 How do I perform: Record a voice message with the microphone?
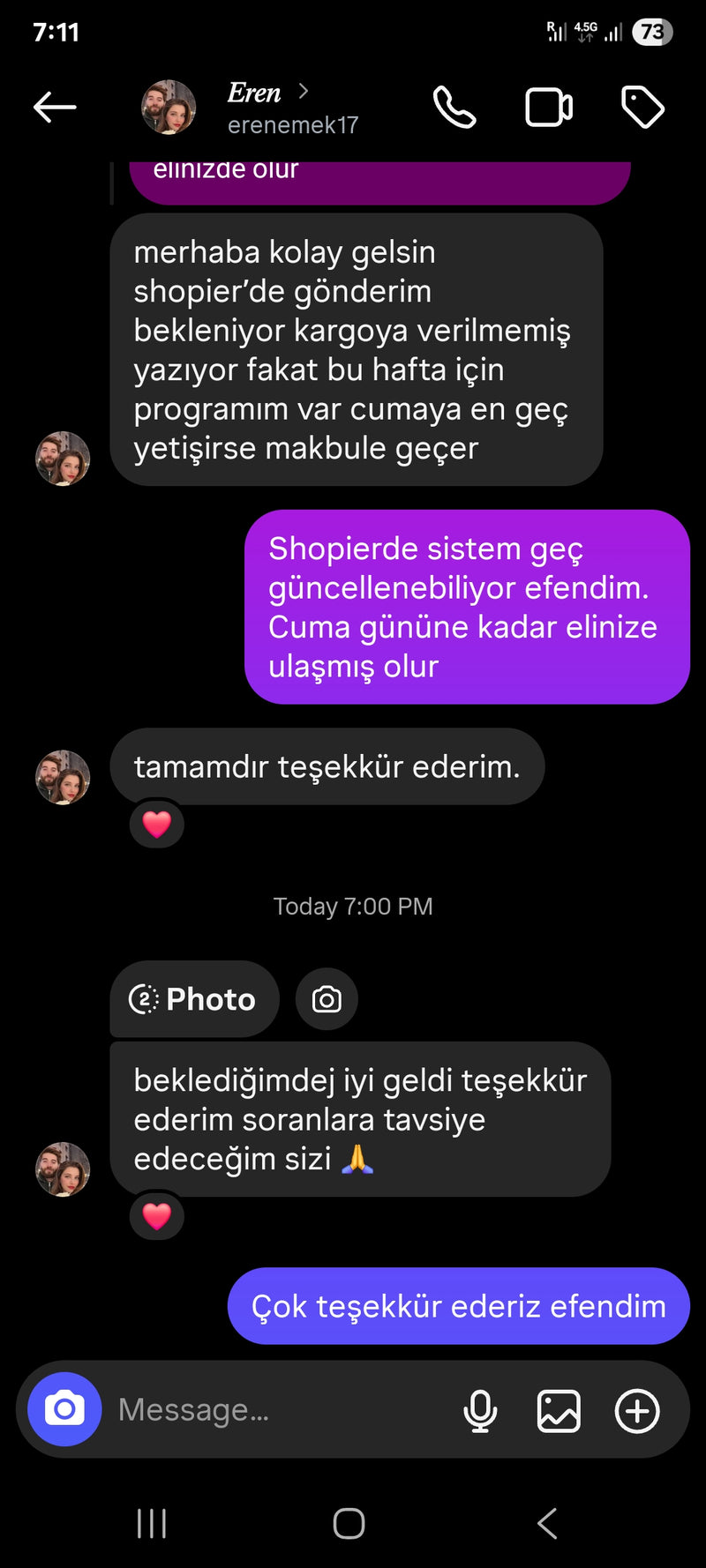point(480,1410)
